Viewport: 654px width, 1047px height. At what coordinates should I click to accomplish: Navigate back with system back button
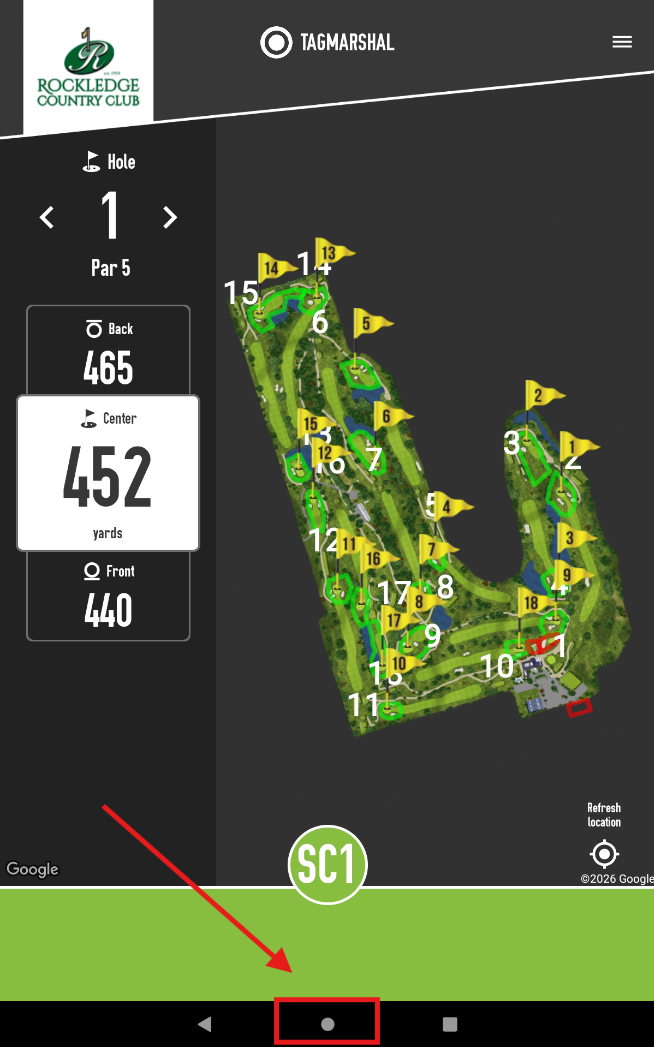205,1024
